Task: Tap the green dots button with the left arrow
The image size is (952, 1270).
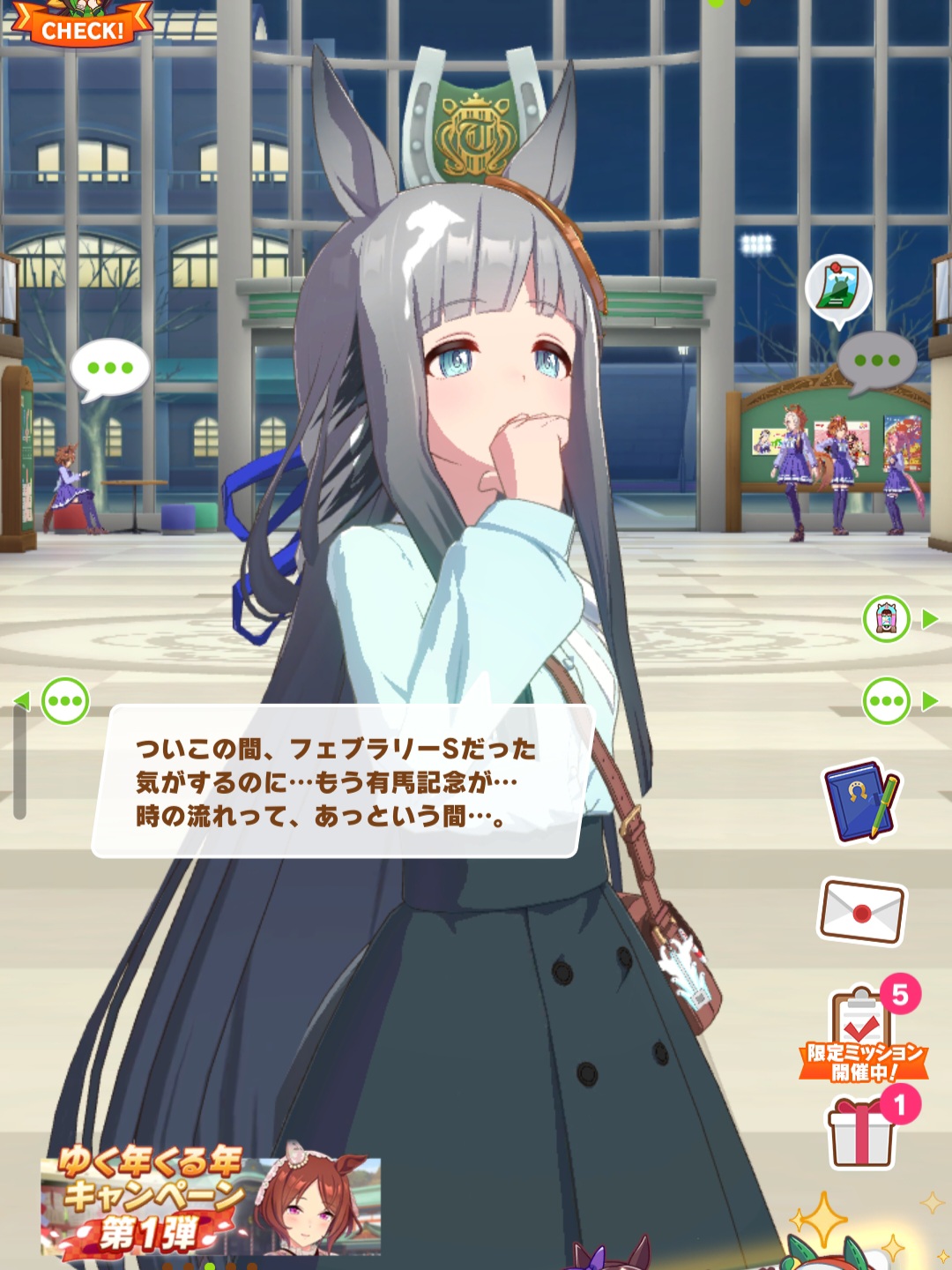Action: (x=64, y=702)
